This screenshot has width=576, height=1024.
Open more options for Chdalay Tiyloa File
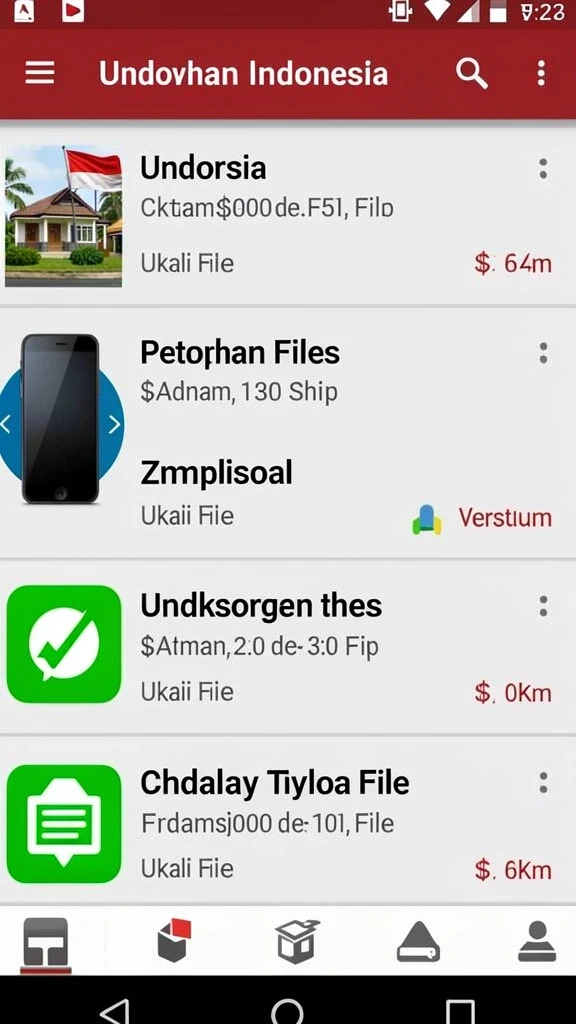point(543,782)
